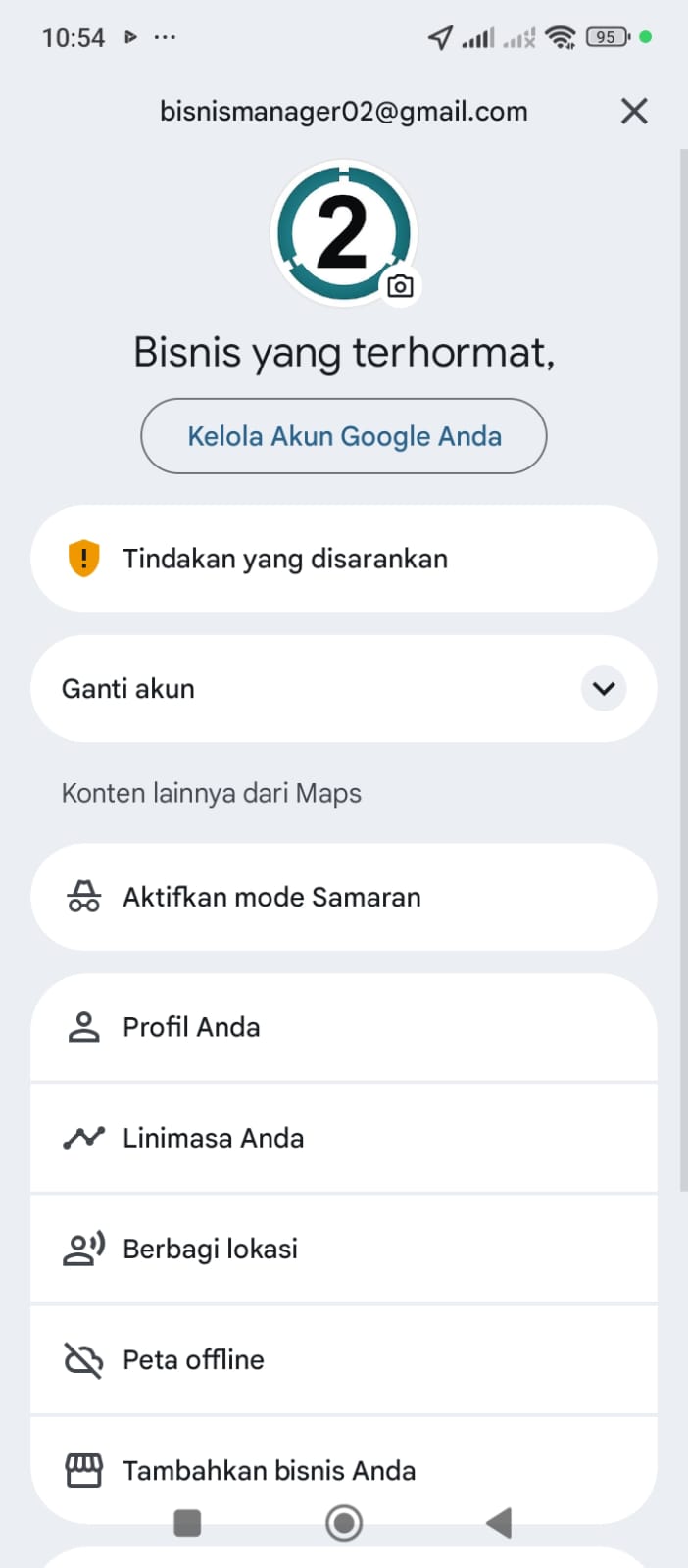The width and height of the screenshot is (688, 1568).
Task: Select Tambahkan bisnis Anda
Action: tap(344, 1470)
